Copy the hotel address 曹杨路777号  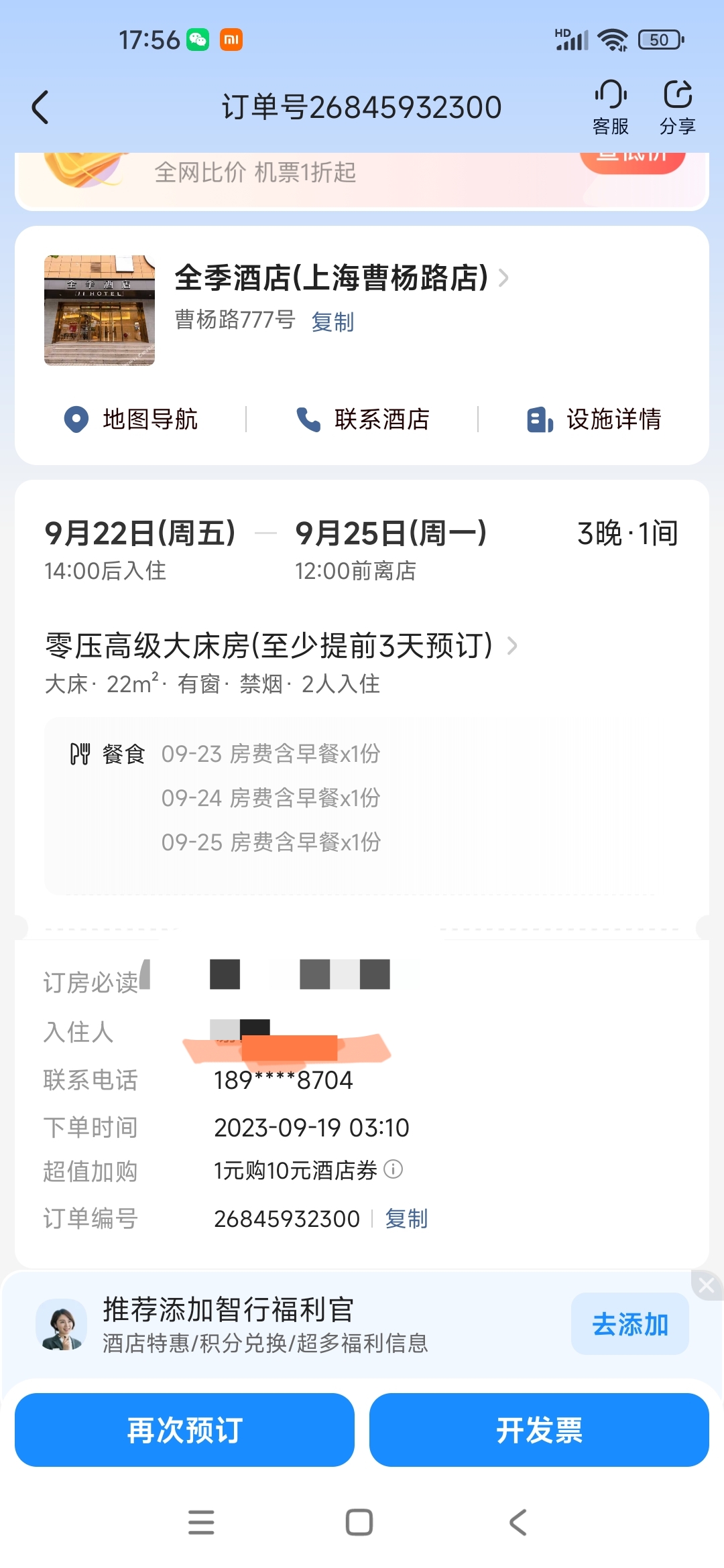pos(333,322)
